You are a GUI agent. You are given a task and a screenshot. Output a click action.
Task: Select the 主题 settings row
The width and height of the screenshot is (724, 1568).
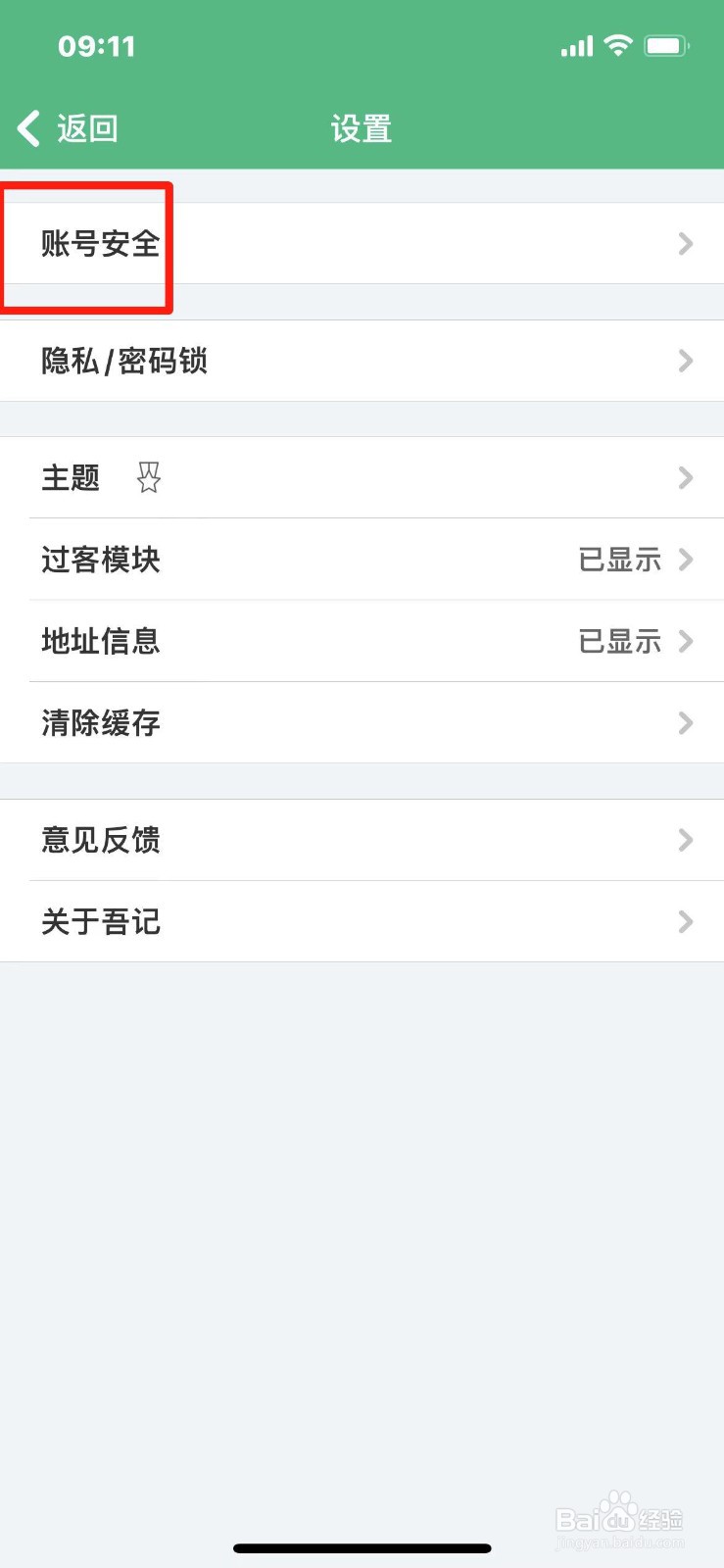(71, 478)
